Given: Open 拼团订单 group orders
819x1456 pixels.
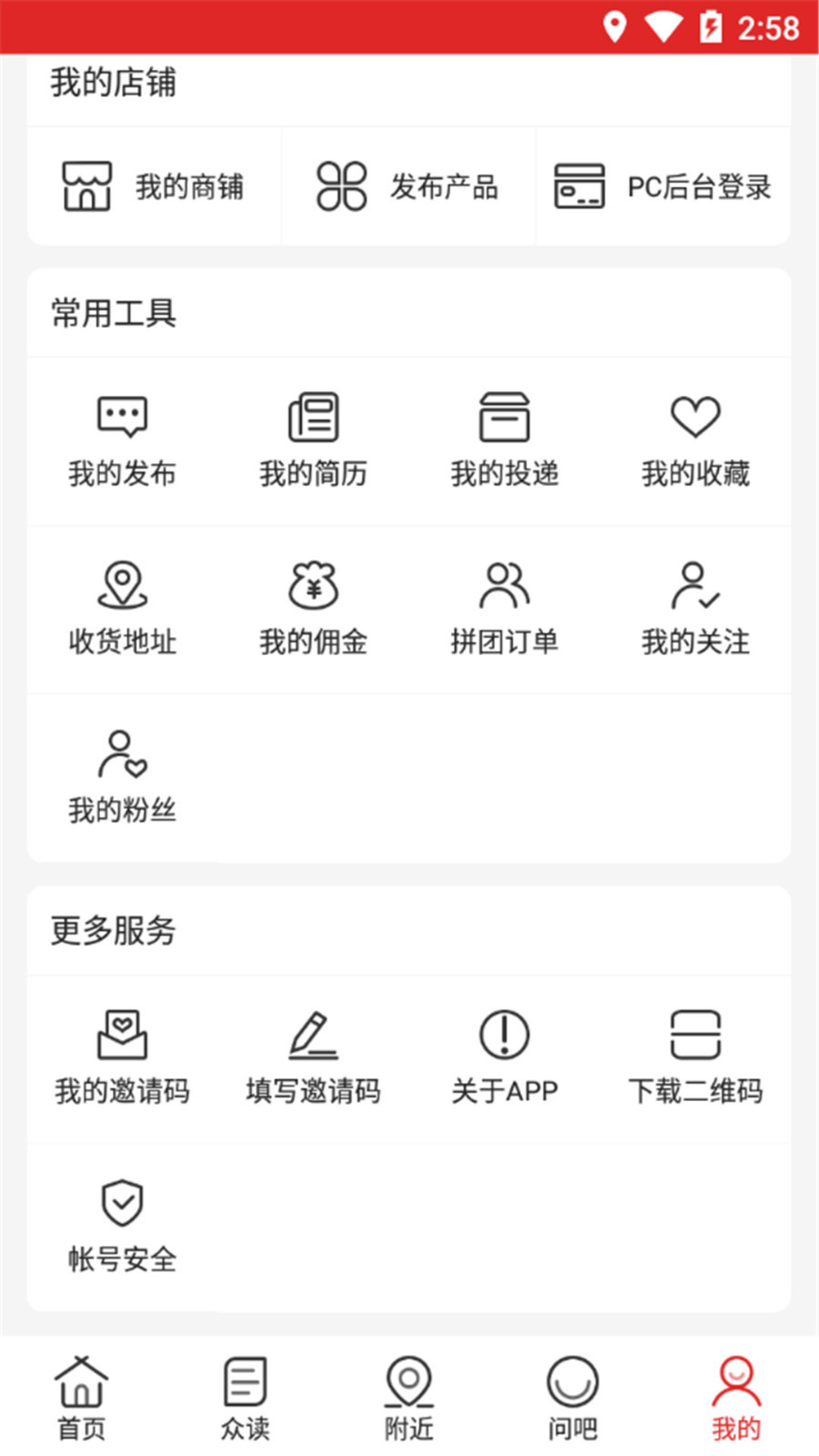Looking at the screenshot, I should pyautogui.click(x=504, y=610).
